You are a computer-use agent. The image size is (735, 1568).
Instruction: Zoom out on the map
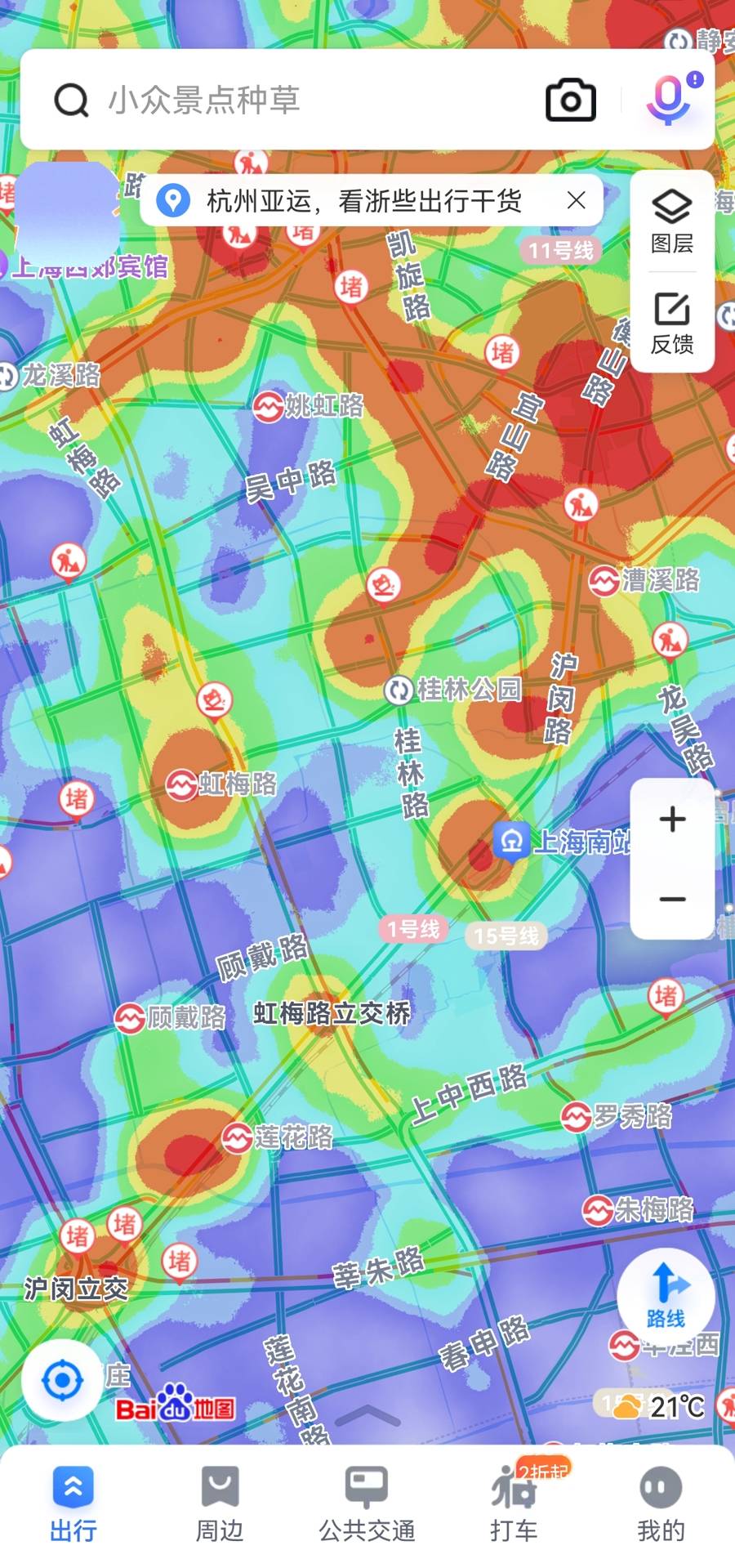pos(673,899)
